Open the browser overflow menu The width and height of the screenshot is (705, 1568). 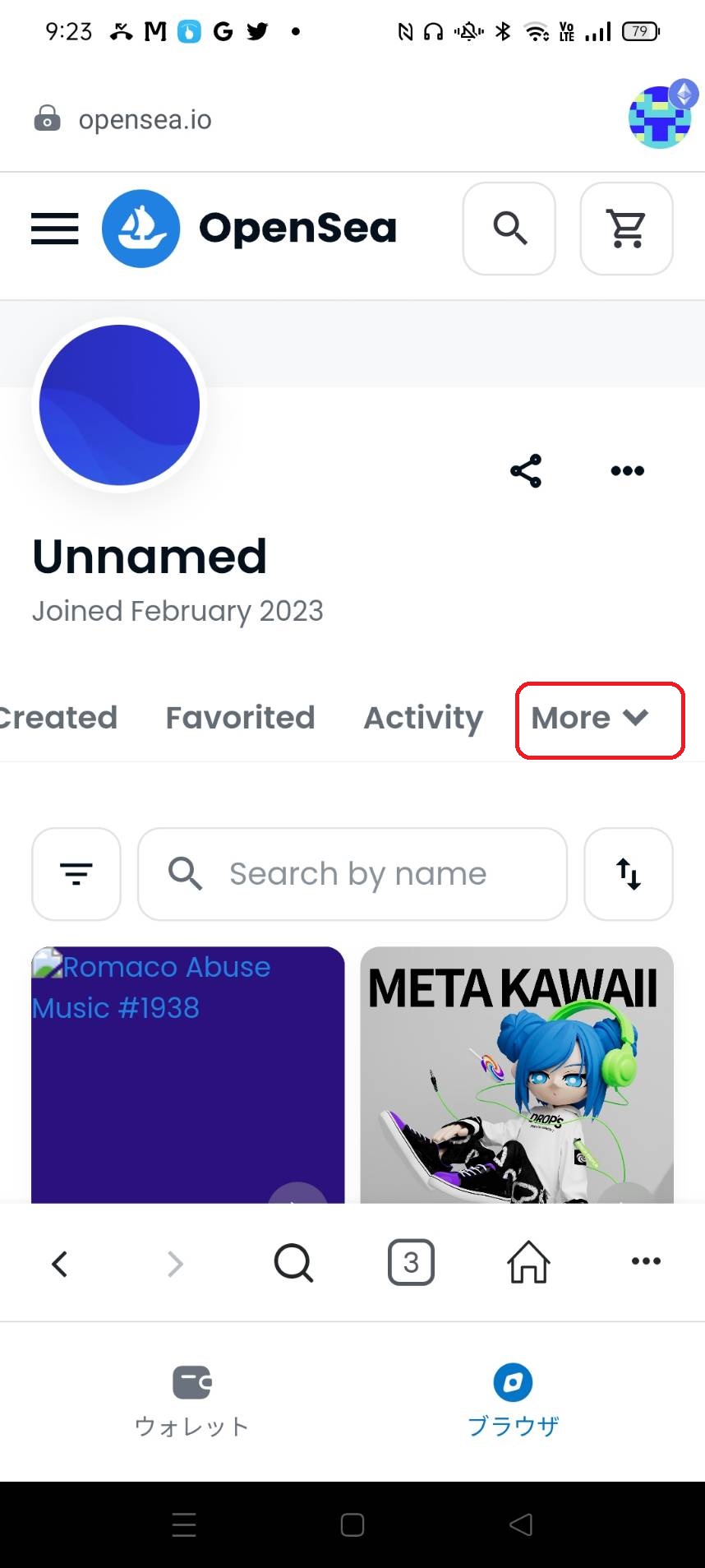click(x=646, y=1261)
